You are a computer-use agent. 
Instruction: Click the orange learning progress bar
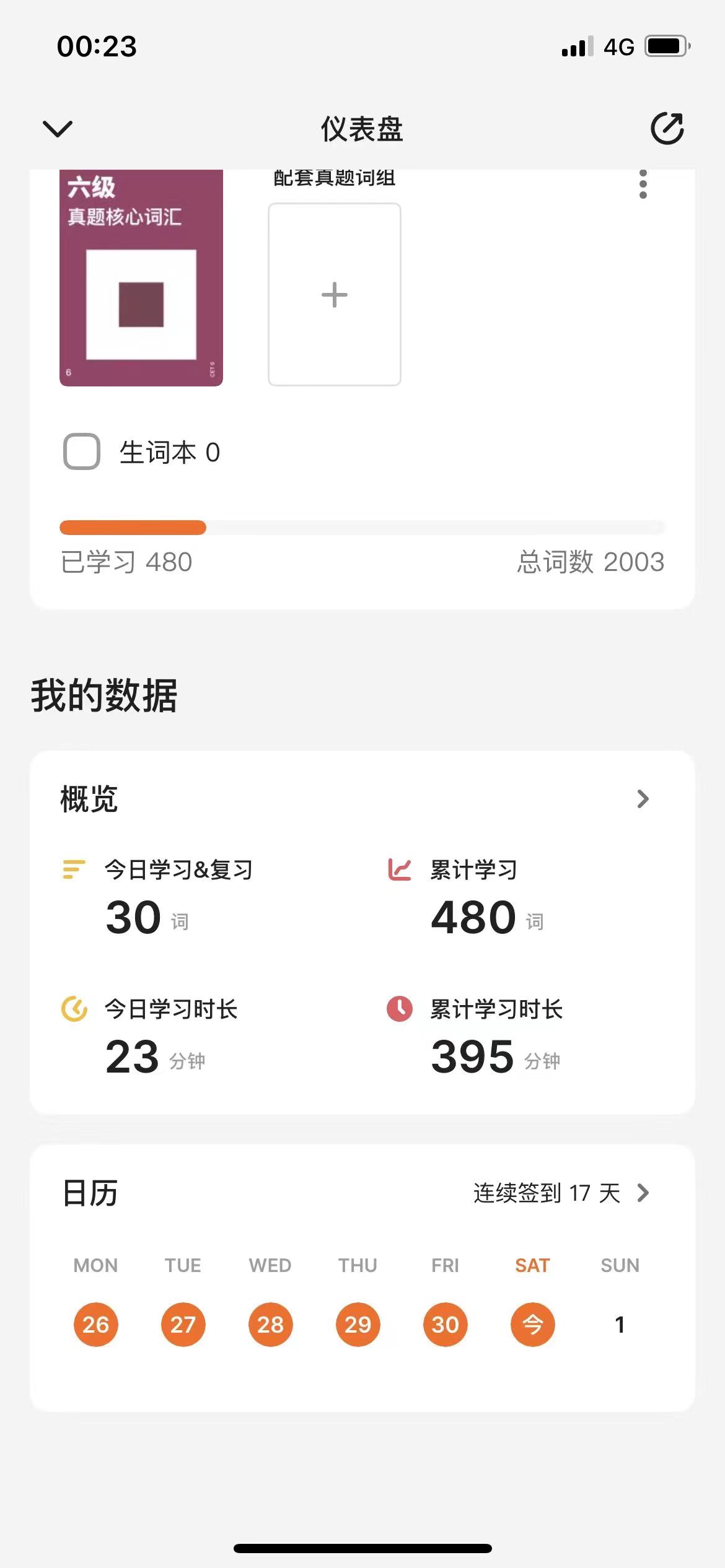tap(132, 527)
